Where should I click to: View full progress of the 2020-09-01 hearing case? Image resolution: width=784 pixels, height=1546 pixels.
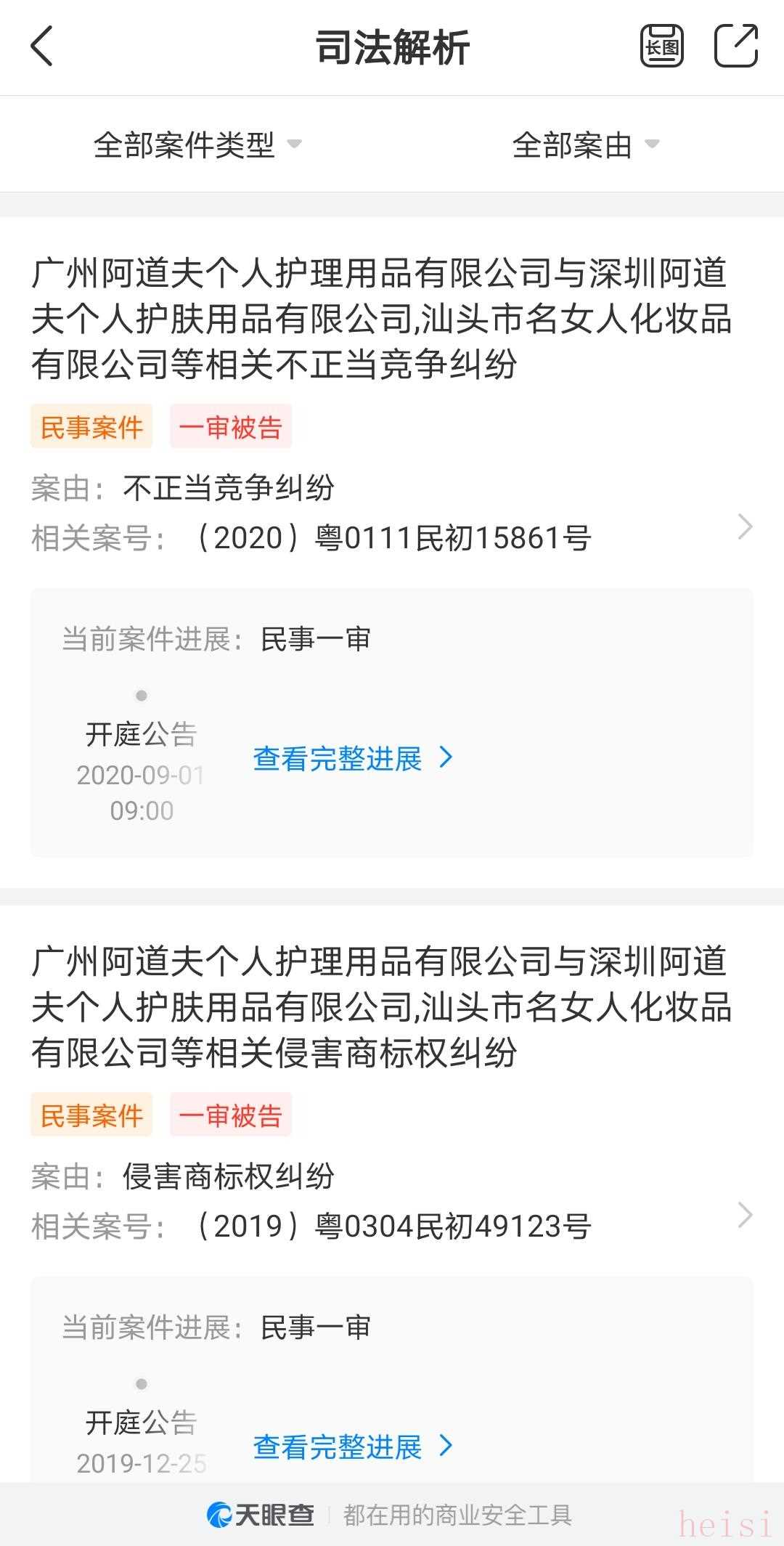(353, 759)
